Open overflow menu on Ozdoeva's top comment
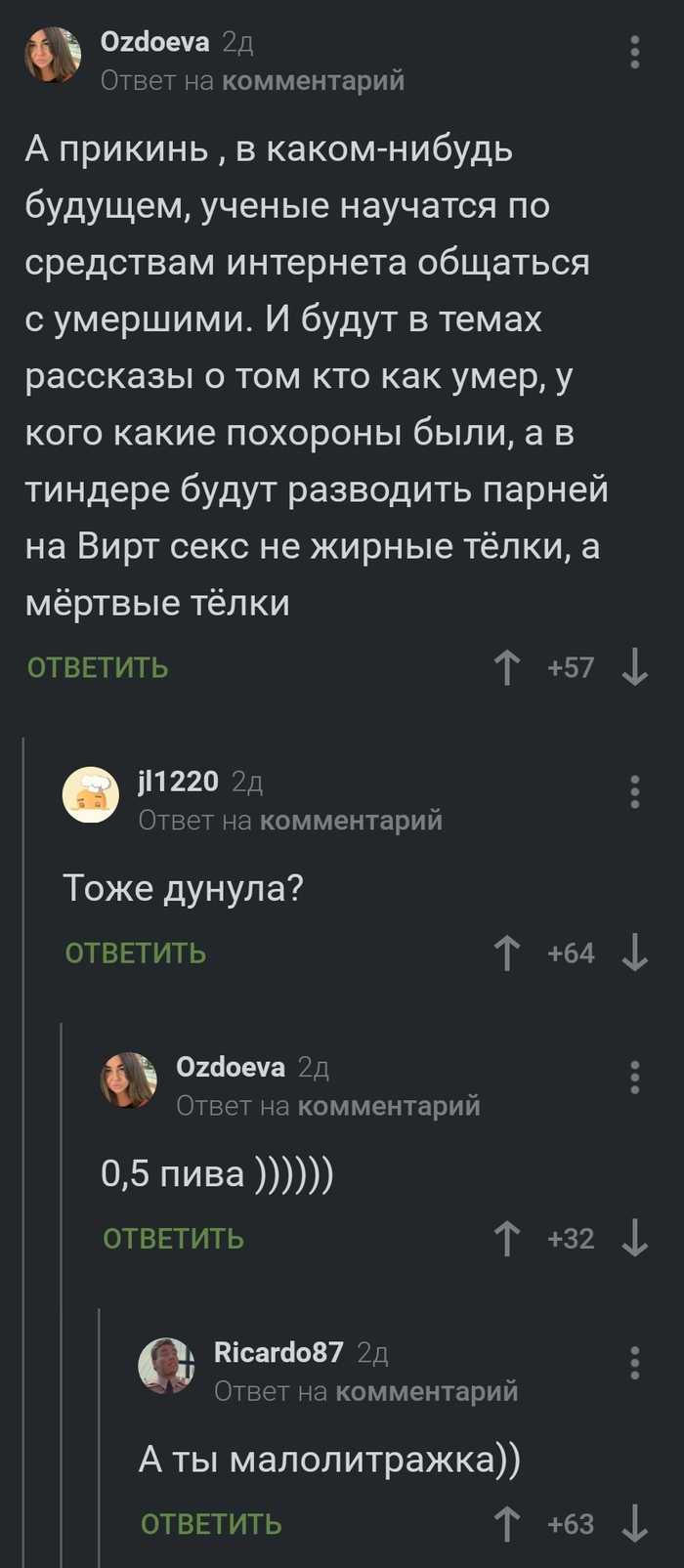Image resolution: width=684 pixels, height=1568 pixels. [635, 52]
